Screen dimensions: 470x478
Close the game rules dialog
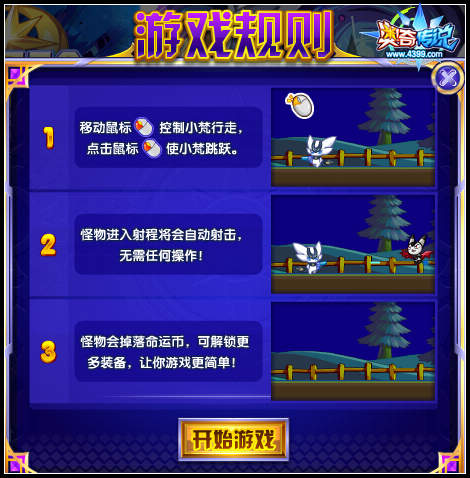tap(448, 78)
